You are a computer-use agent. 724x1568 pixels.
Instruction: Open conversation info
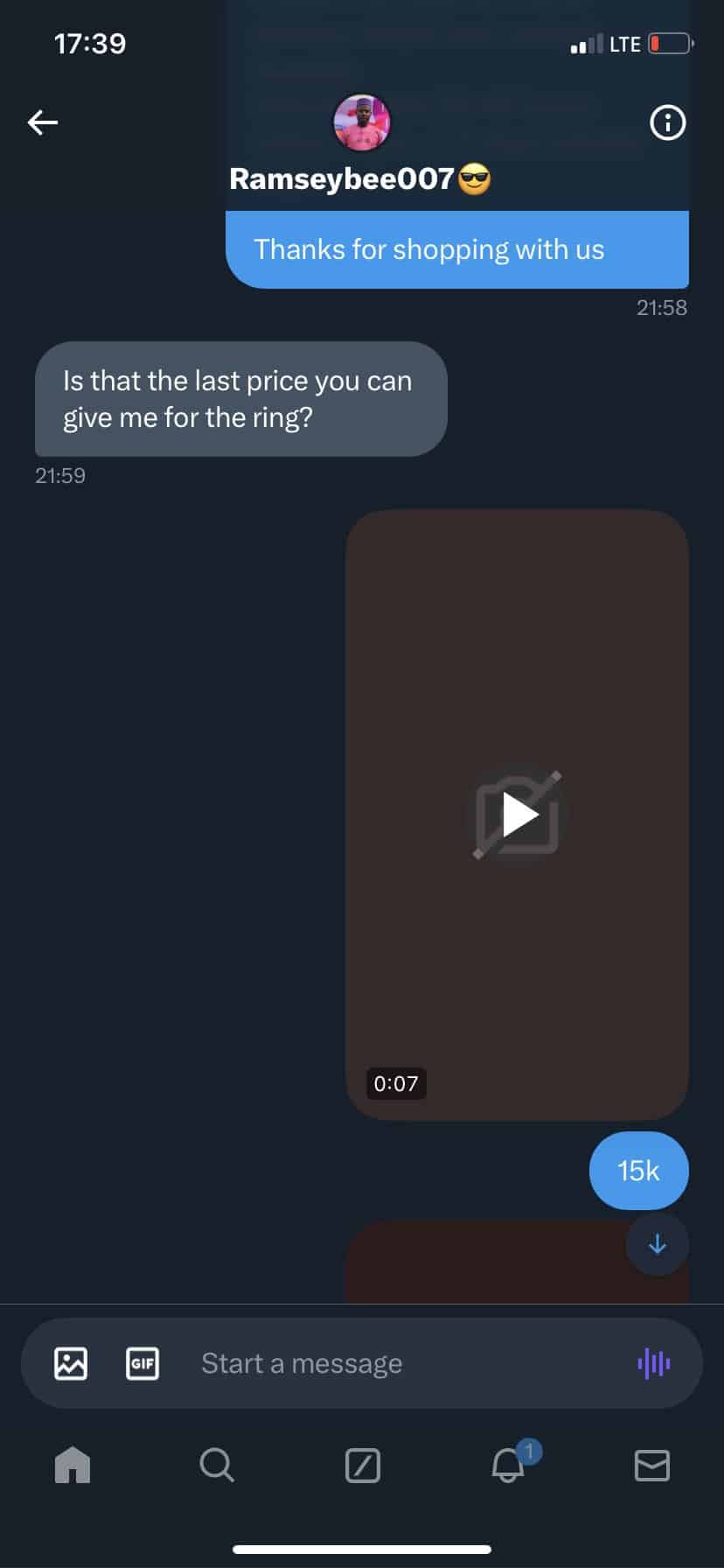coord(668,122)
